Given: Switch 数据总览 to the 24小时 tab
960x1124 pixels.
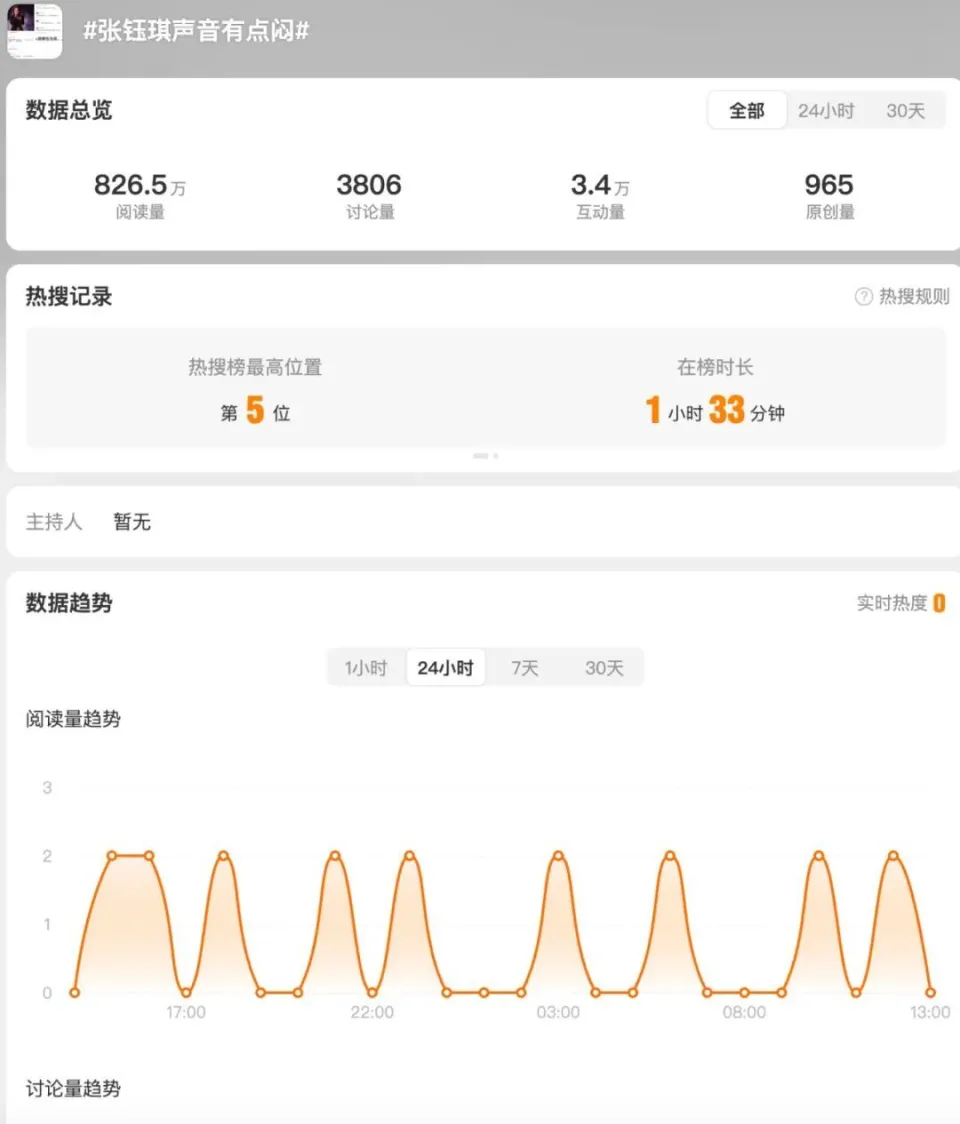Looking at the screenshot, I should tap(826, 111).
